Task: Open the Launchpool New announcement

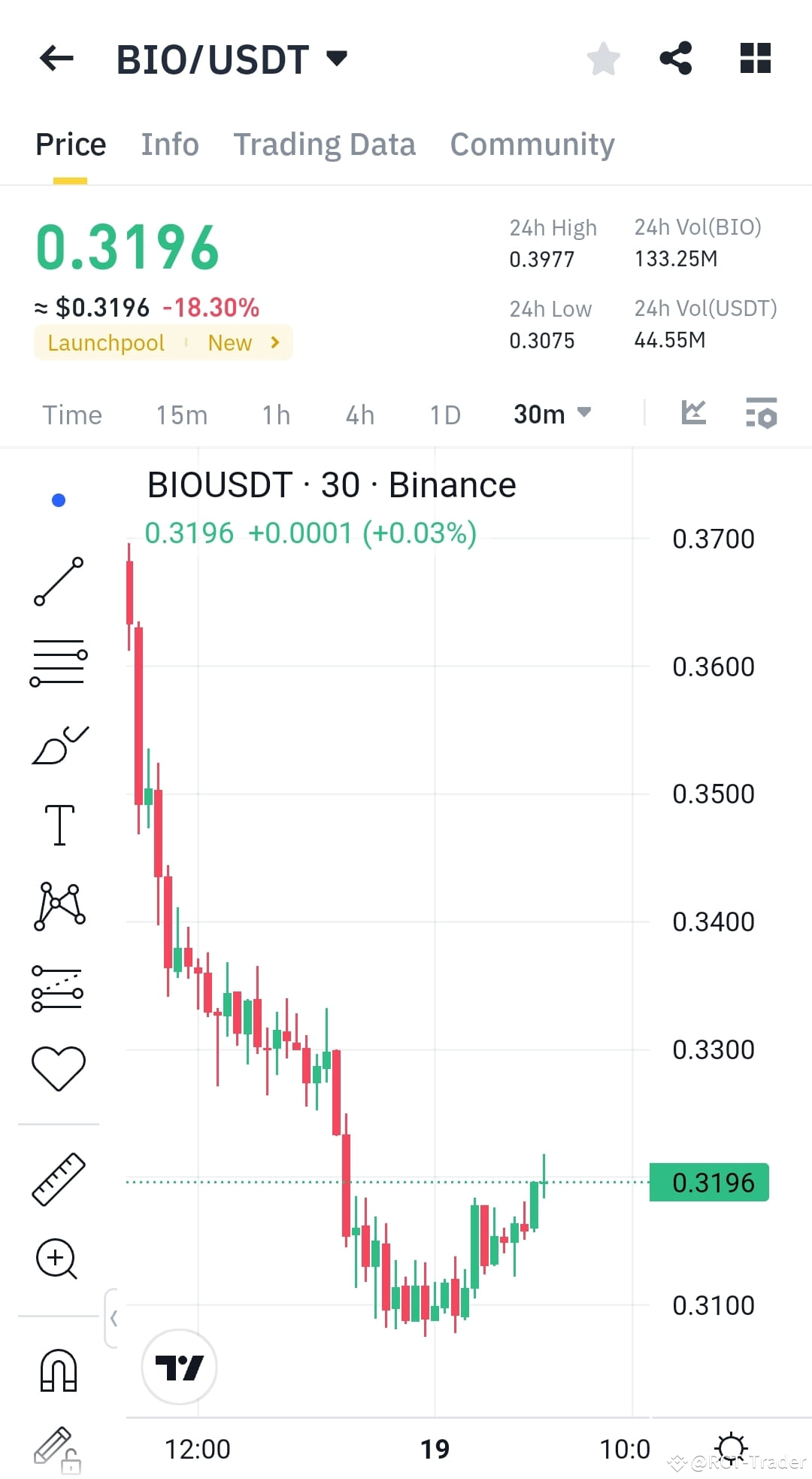Action: pos(162,342)
